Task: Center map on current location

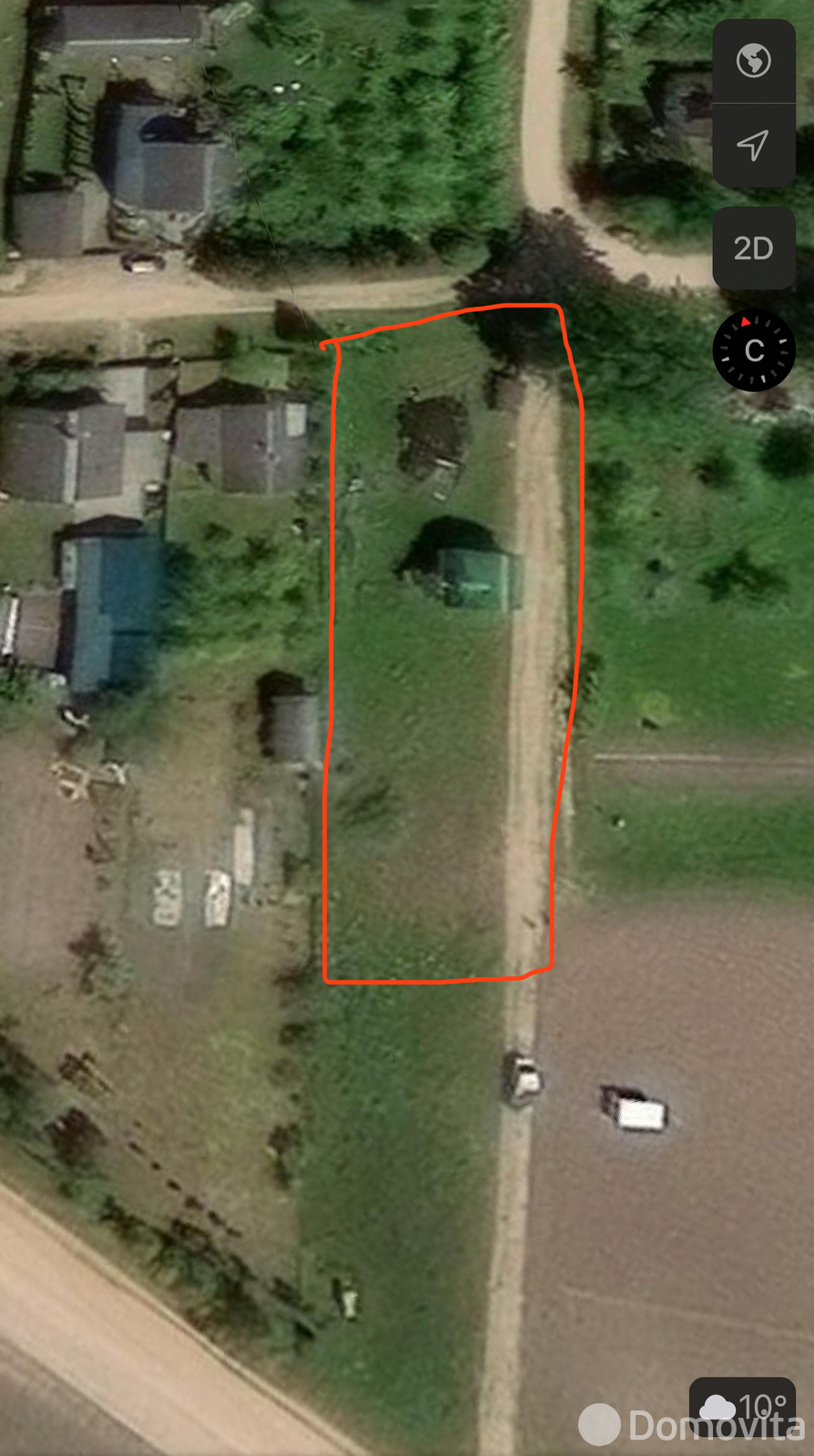Action: click(753, 145)
